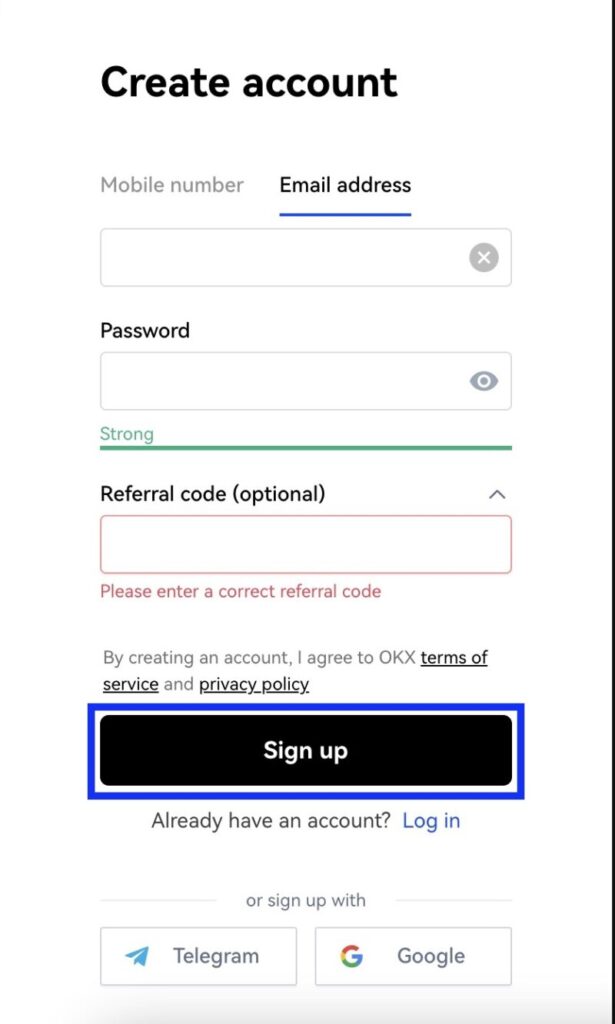The height and width of the screenshot is (1024, 615).
Task: Open the terms of service link
Action: tap(295, 671)
